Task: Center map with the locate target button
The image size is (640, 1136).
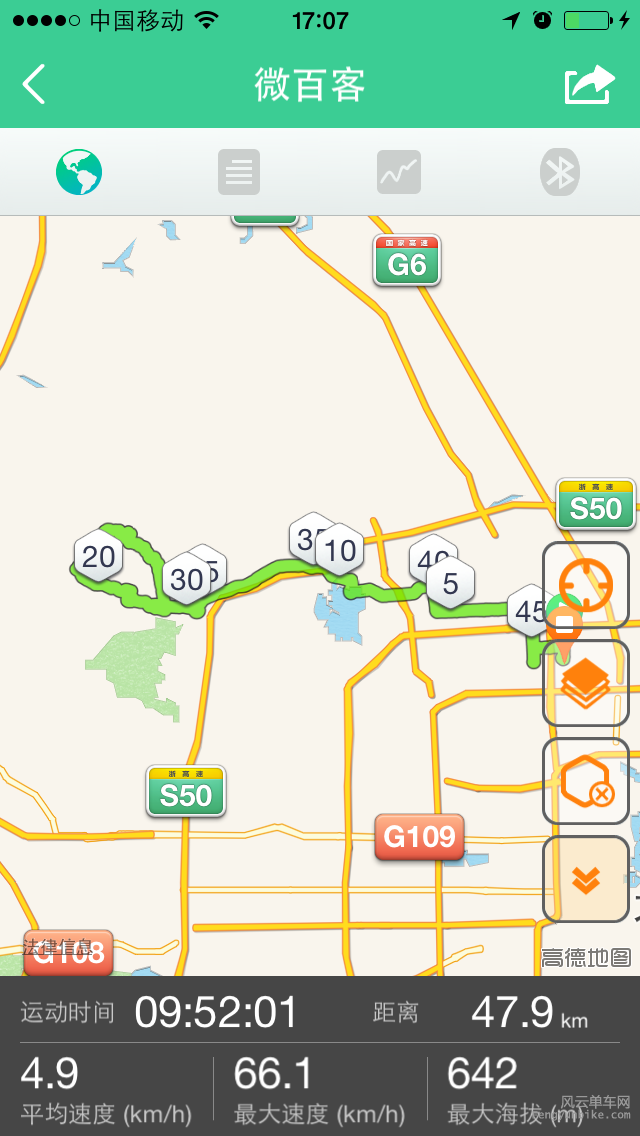Action: click(585, 585)
